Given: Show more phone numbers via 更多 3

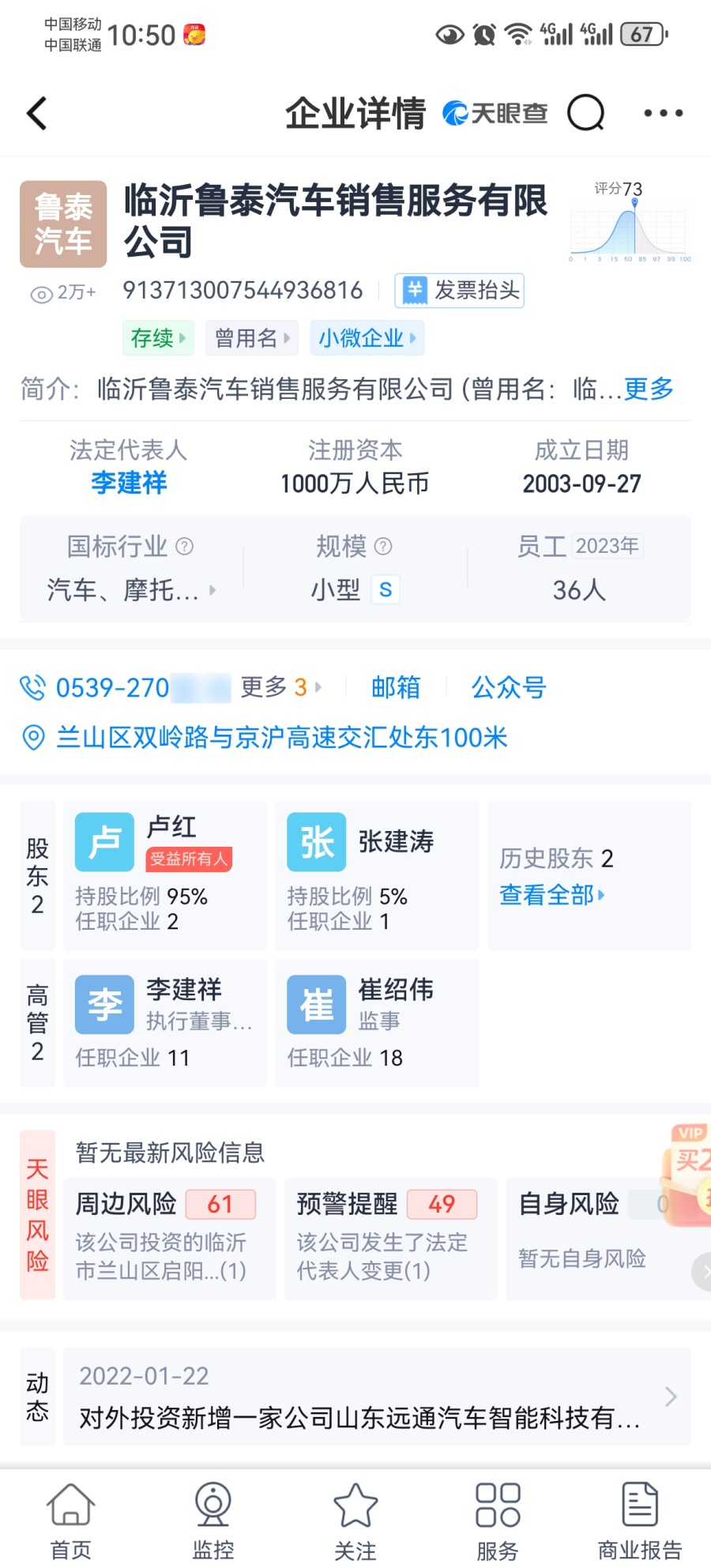Looking at the screenshot, I should click(280, 687).
